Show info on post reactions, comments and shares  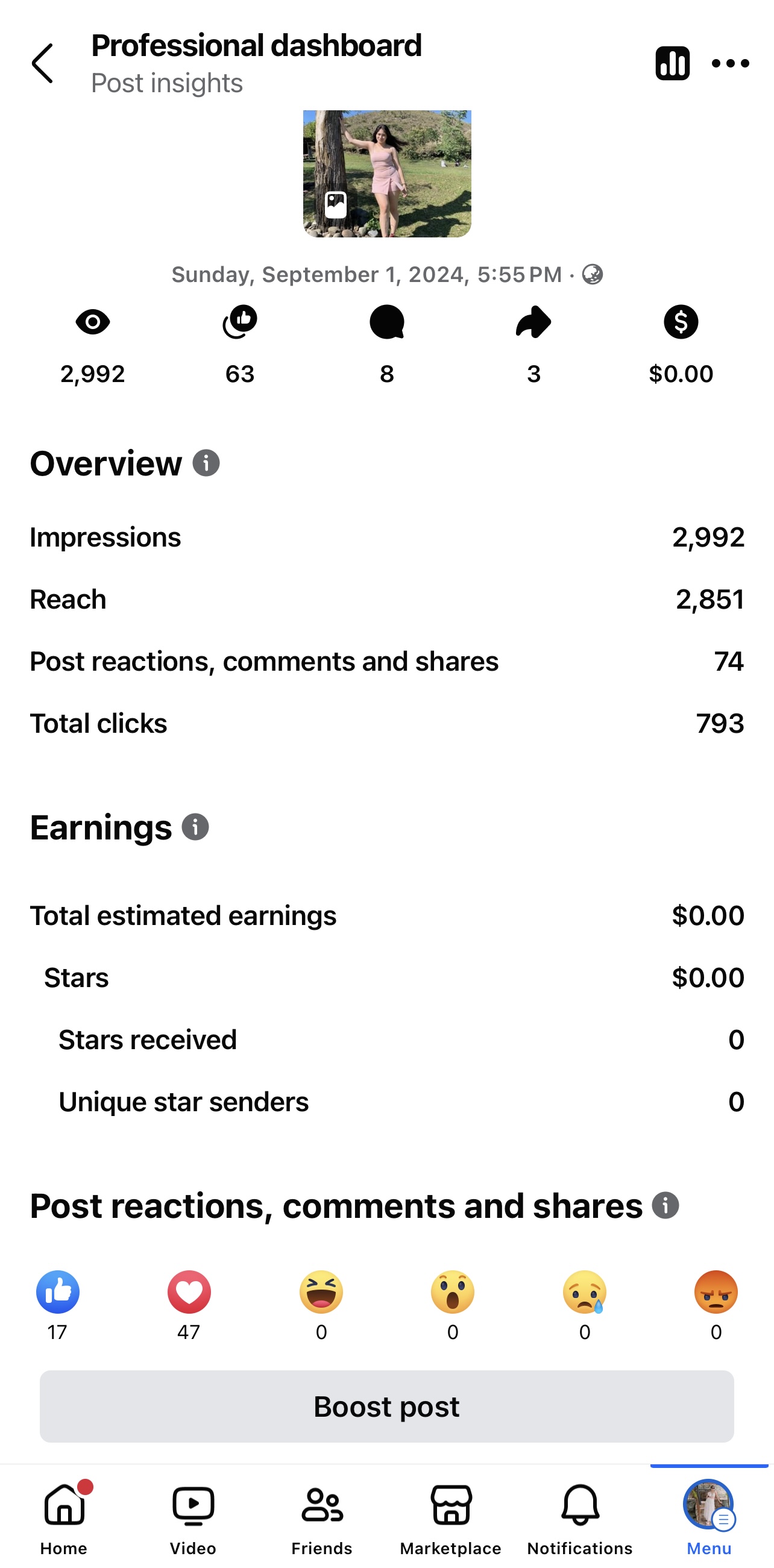click(665, 1205)
